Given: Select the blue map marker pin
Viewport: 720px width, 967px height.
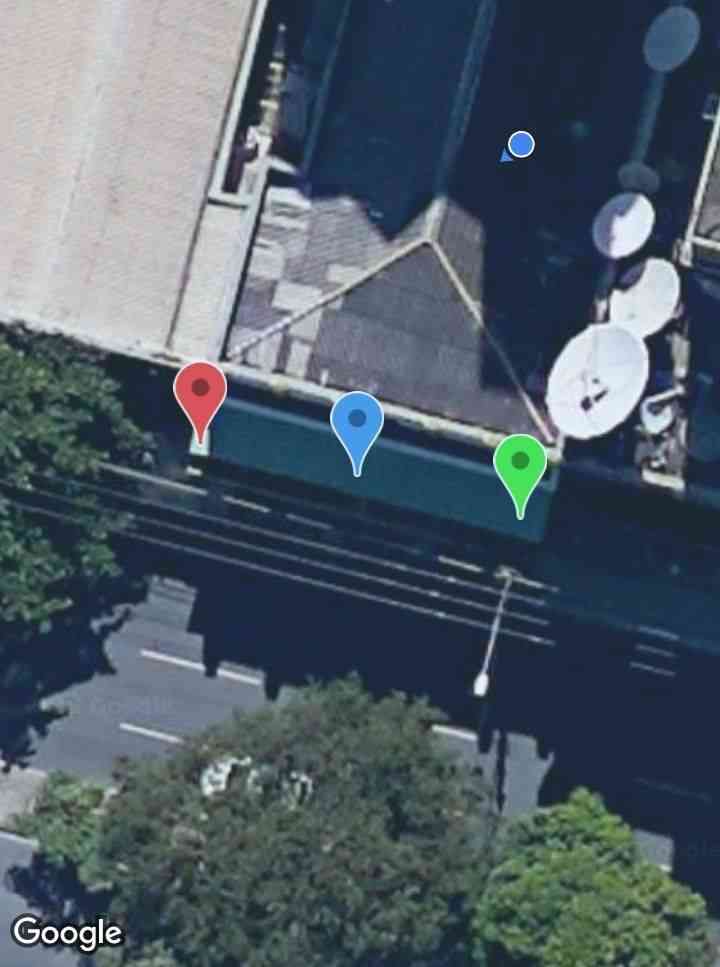Looking at the screenshot, I should pos(357,421).
